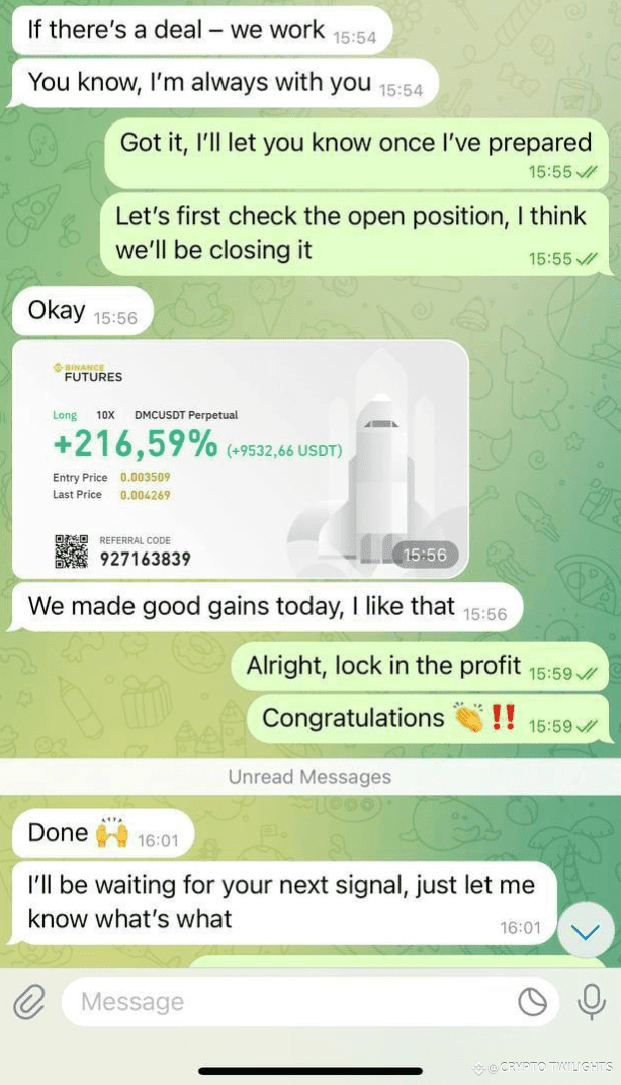621x1085 pixels.
Task: Tap the microphone voice message button
Action: tap(591, 1001)
